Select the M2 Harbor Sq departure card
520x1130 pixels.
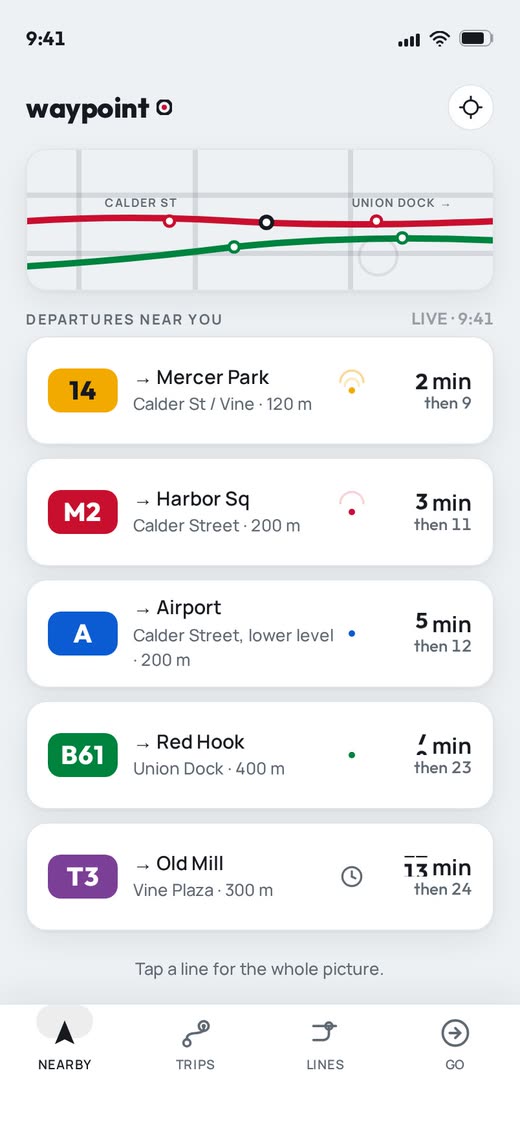[260, 512]
